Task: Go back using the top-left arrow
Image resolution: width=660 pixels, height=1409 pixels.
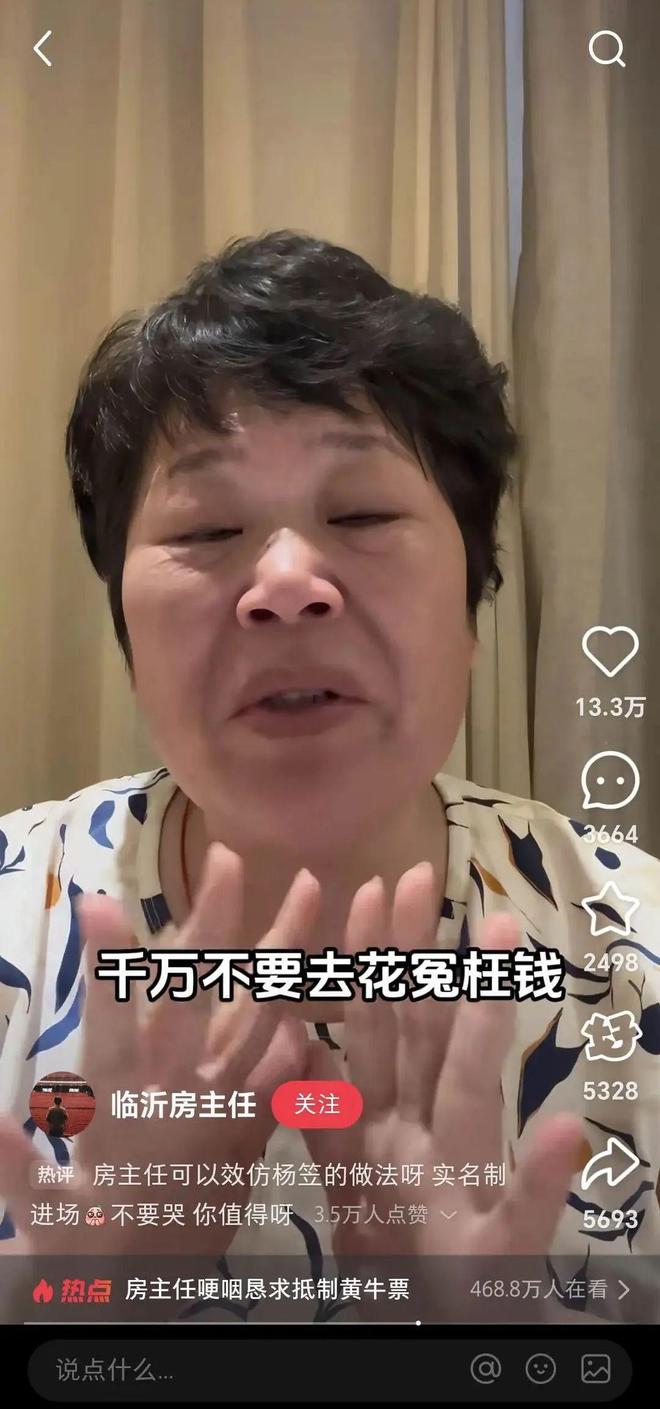Action: (42, 48)
